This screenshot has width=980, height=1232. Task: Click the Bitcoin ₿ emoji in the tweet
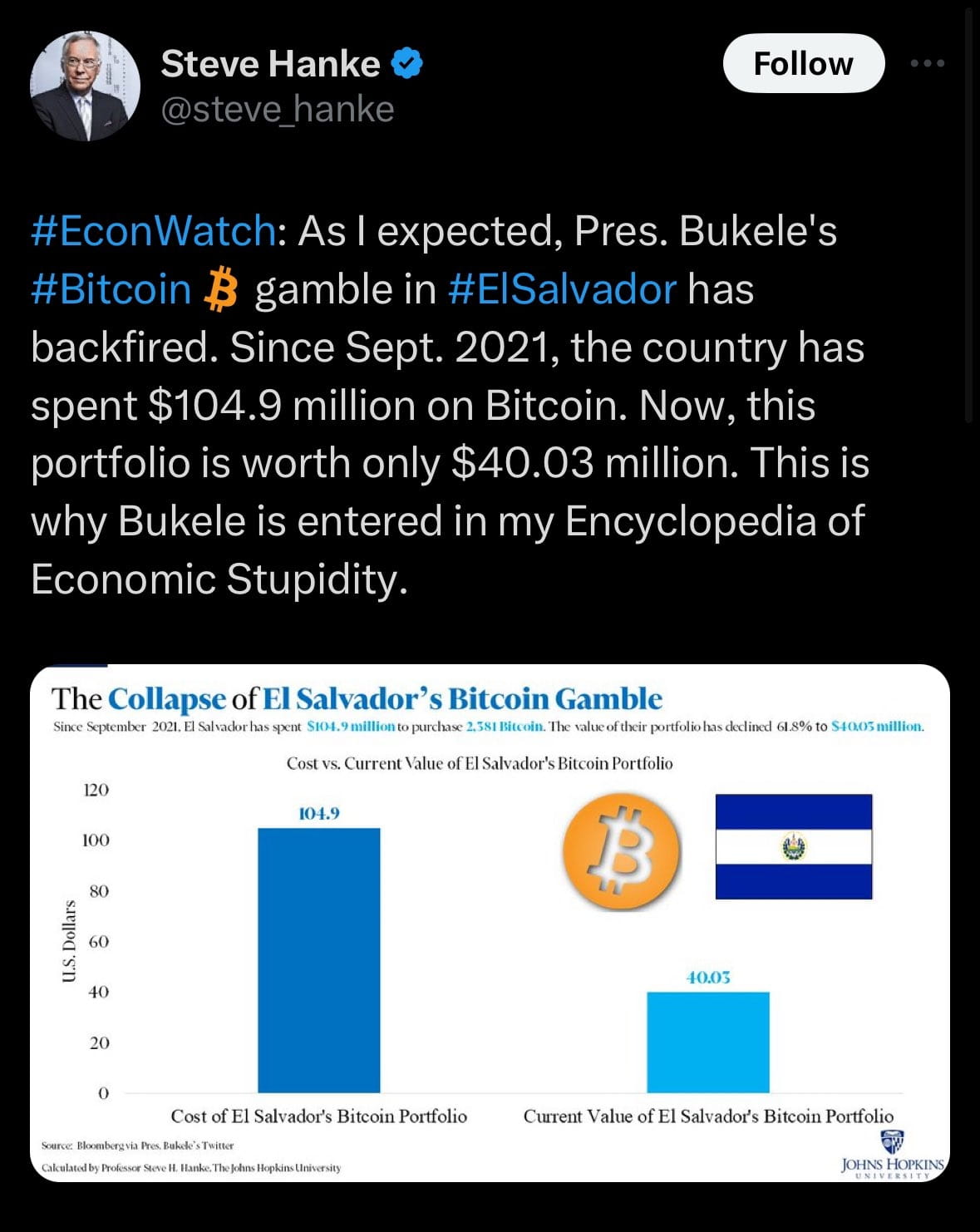[221, 289]
